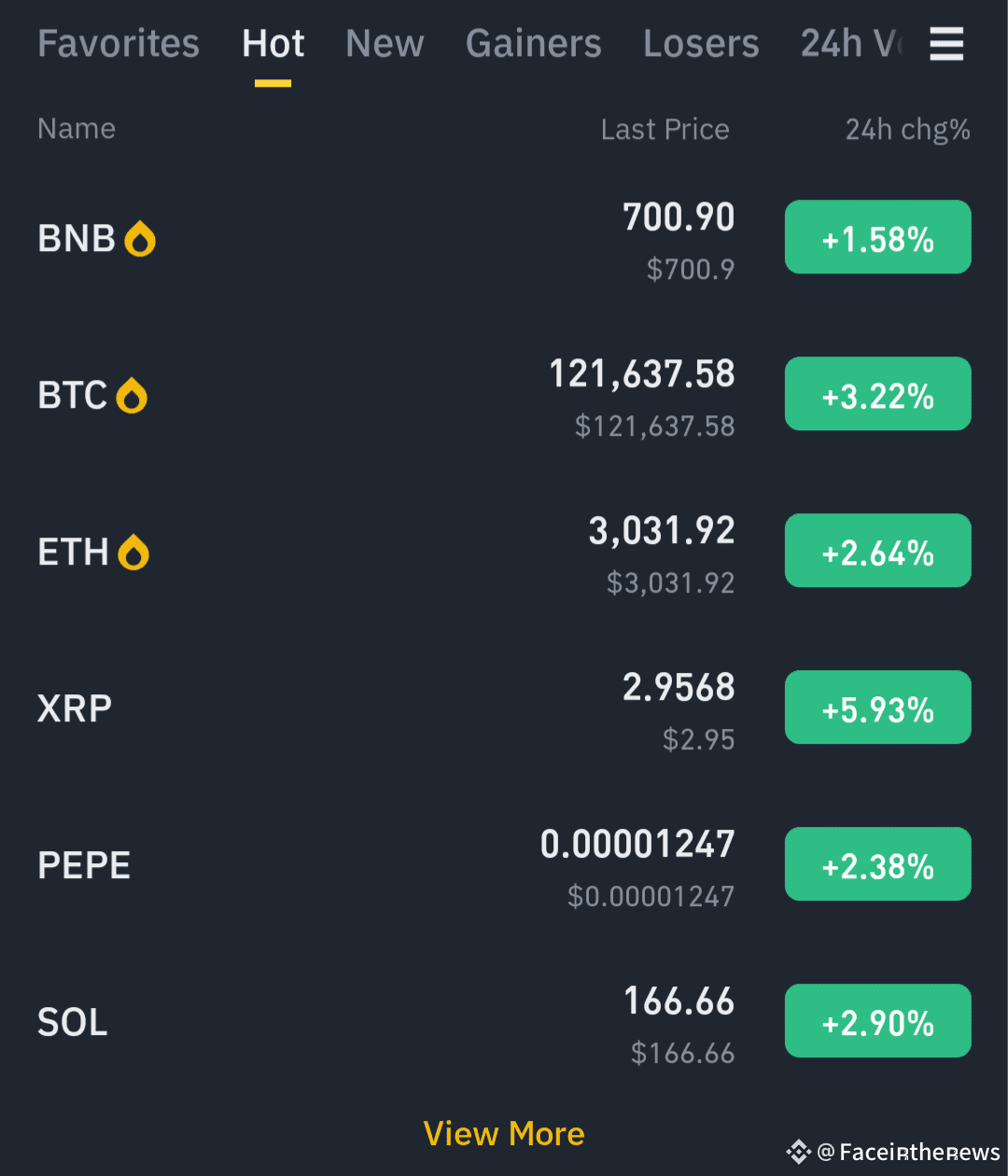Image resolution: width=1008 pixels, height=1176 pixels.
Task: Sort the list by Name
Action: point(77,129)
